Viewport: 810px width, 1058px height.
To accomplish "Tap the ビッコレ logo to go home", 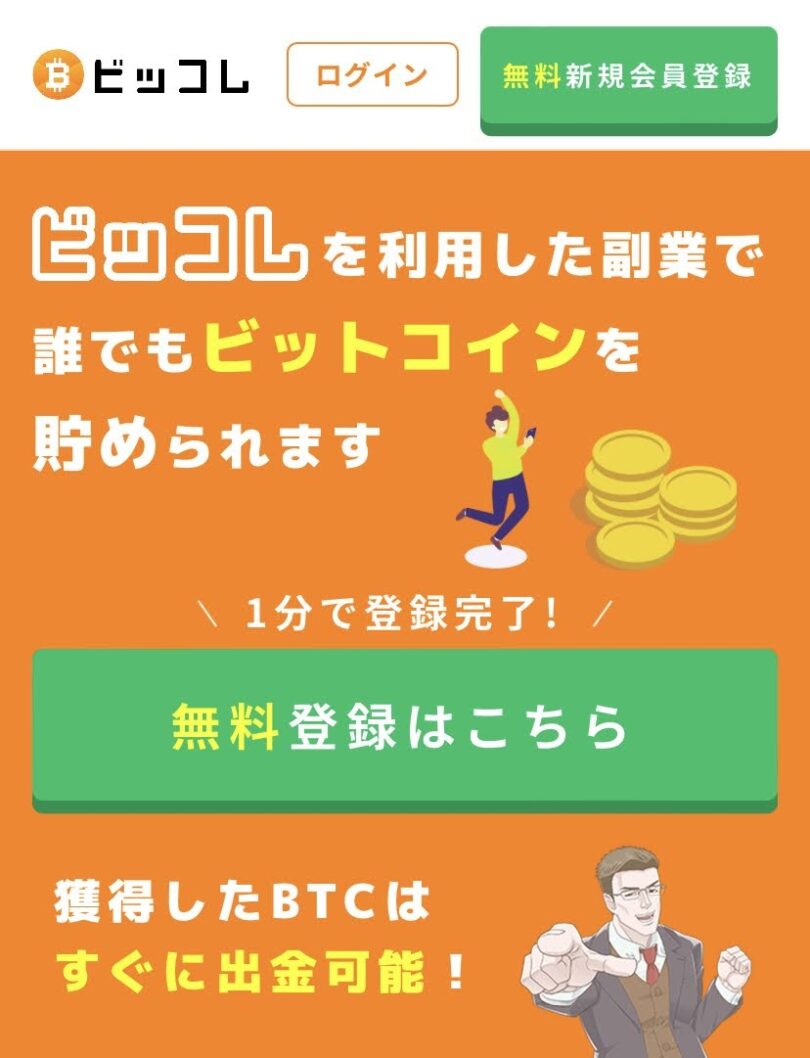I will [142, 76].
